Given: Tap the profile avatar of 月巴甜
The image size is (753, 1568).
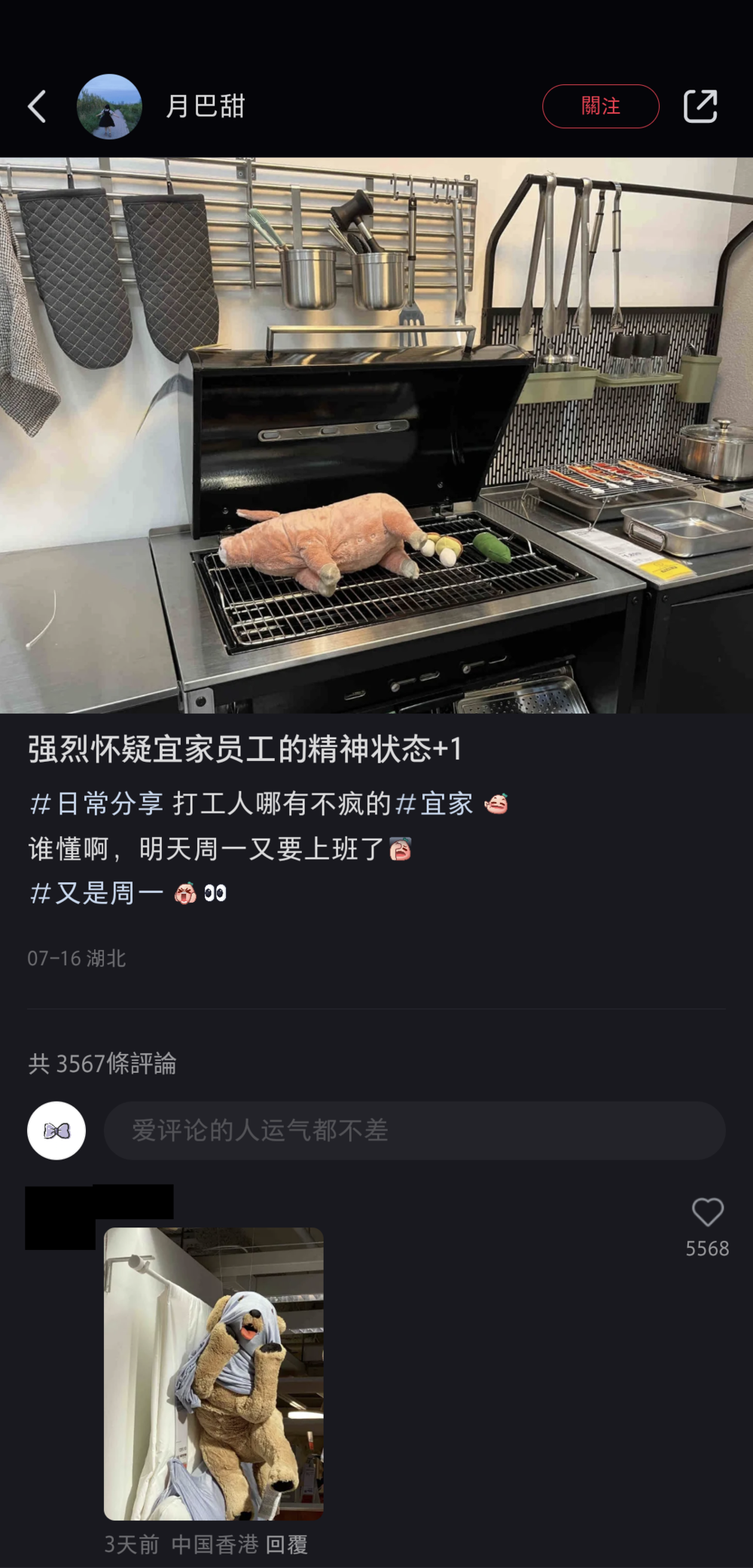Looking at the screenshot, I should coord(108,106).
